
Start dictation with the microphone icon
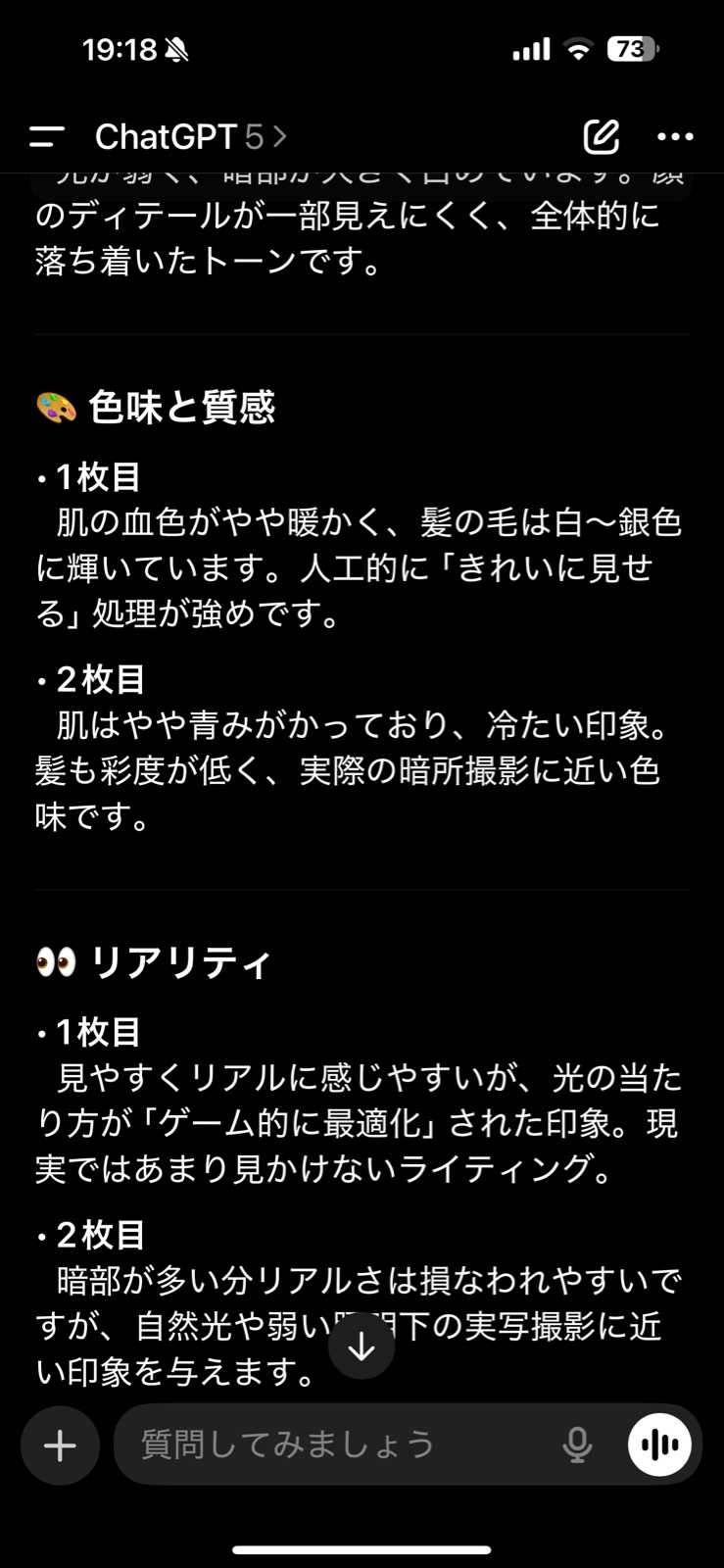(x=578, y=1445)
